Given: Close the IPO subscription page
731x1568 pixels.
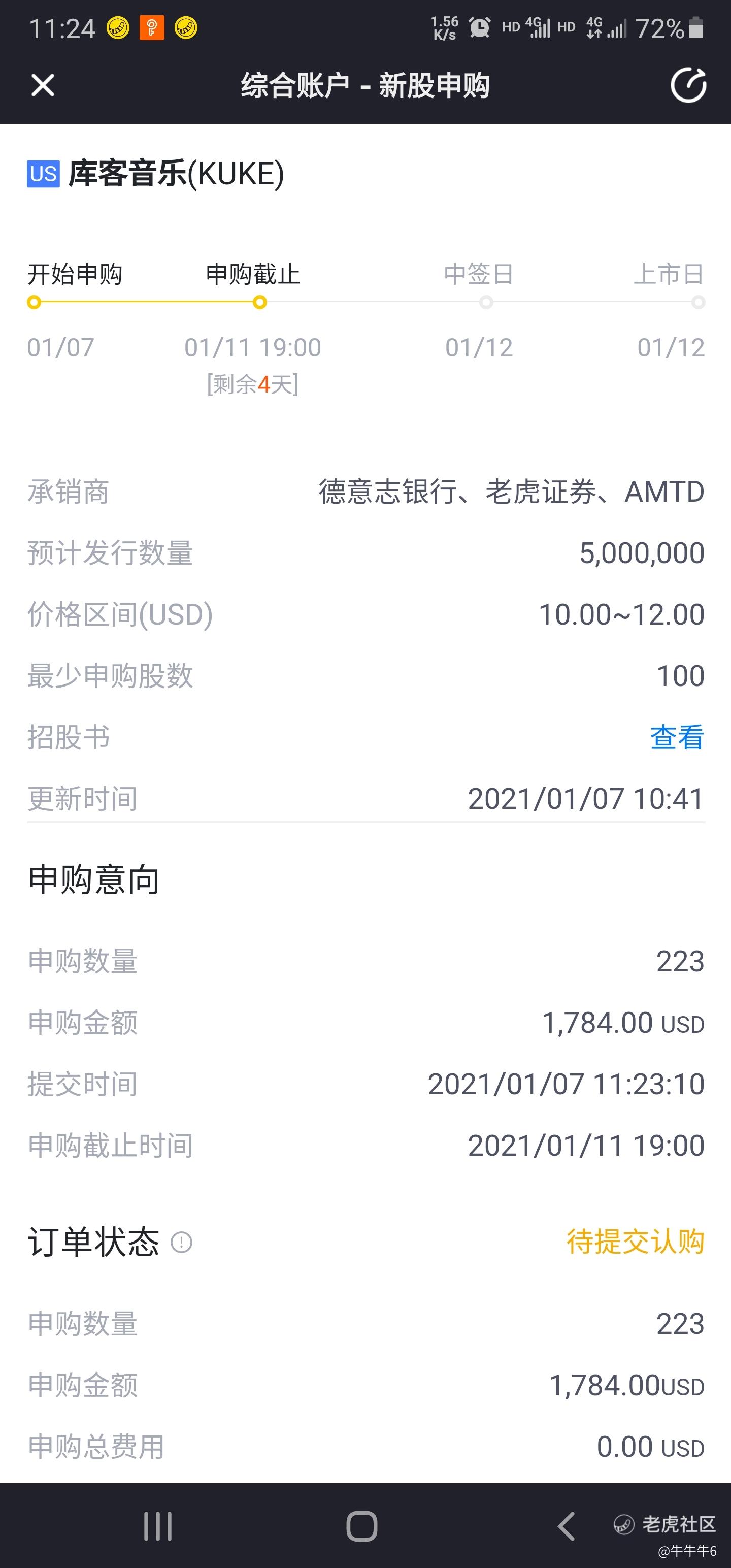Looking at the screenshot, I should point(43,85).
